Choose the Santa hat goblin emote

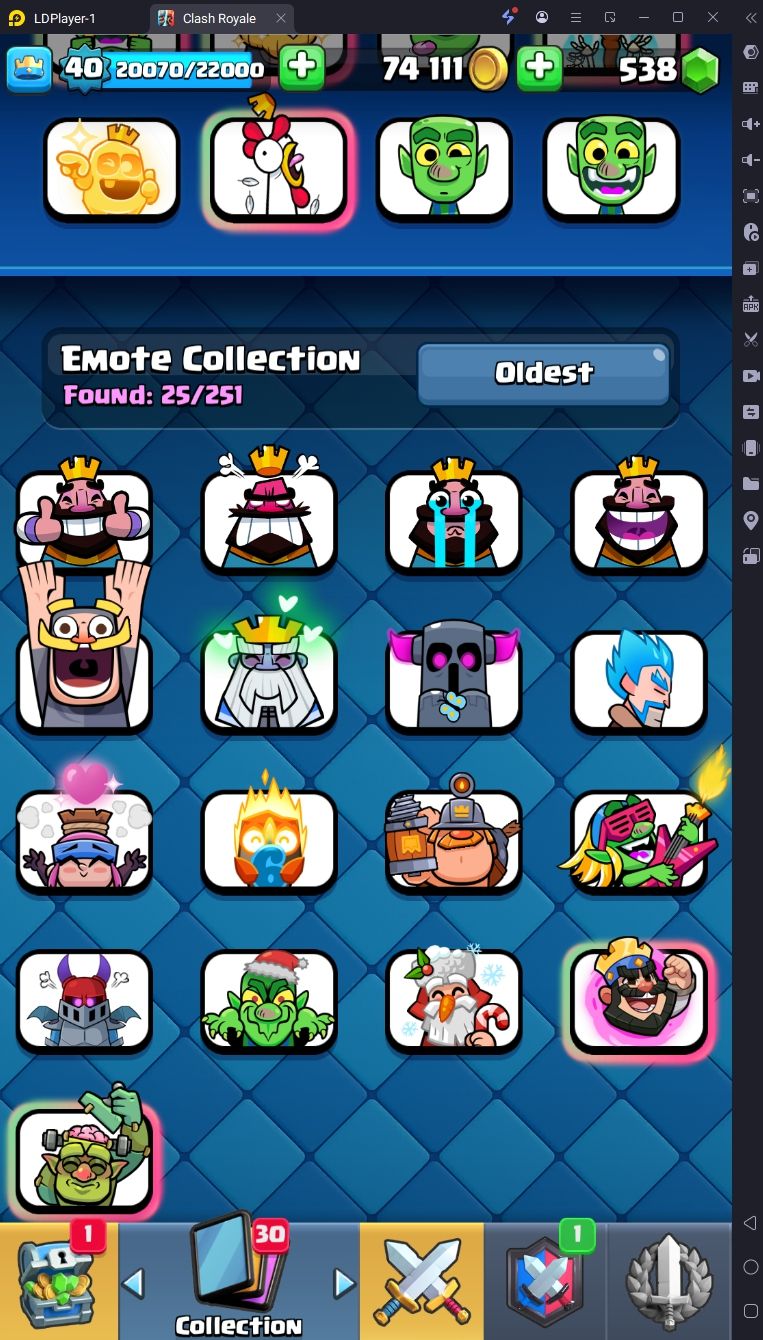click(268, 1000)
